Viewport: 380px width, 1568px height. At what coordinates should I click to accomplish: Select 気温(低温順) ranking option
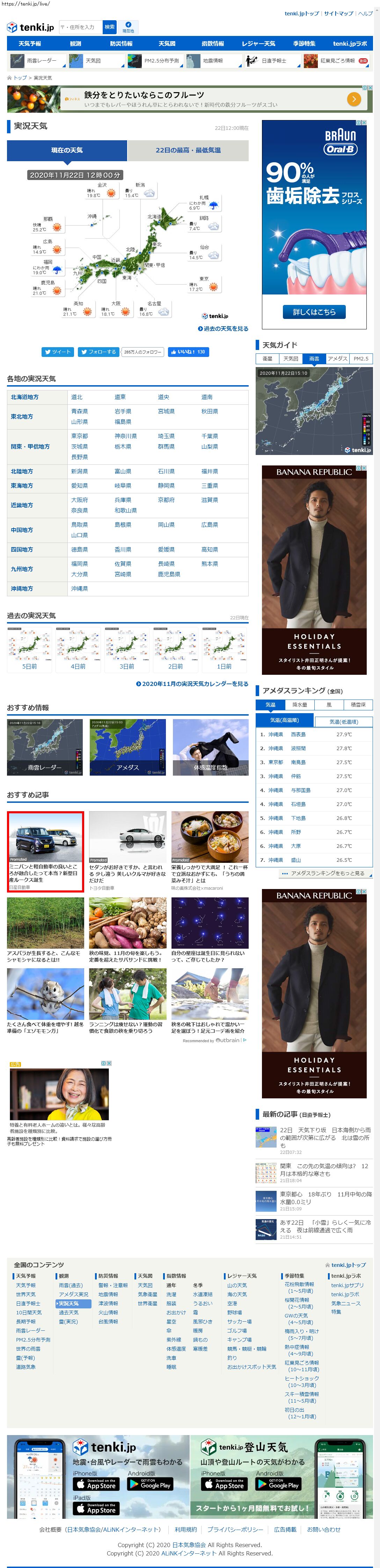click(343, 721)
